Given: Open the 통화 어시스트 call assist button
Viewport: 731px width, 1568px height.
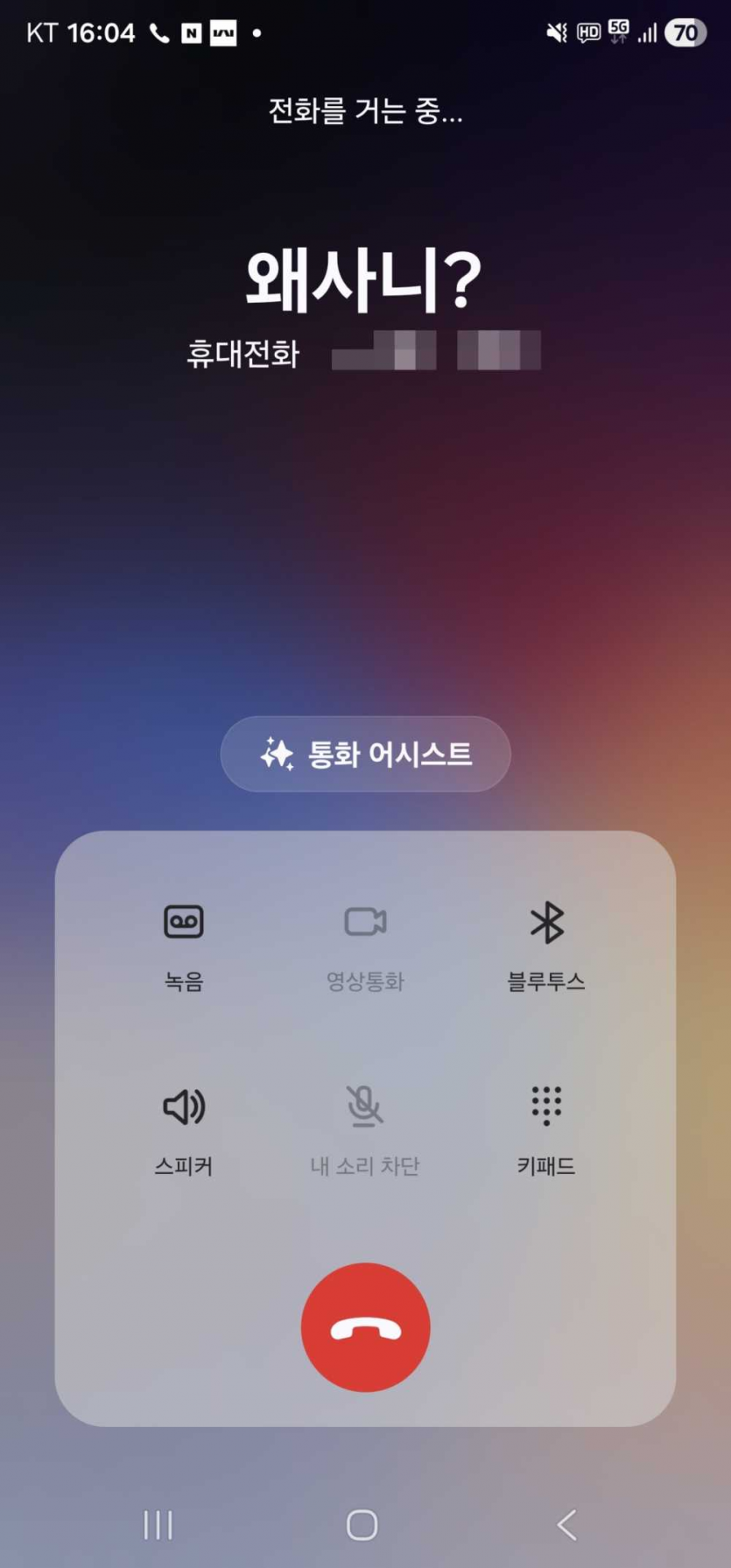Looking at the screenshot, I should click(365, 754).
